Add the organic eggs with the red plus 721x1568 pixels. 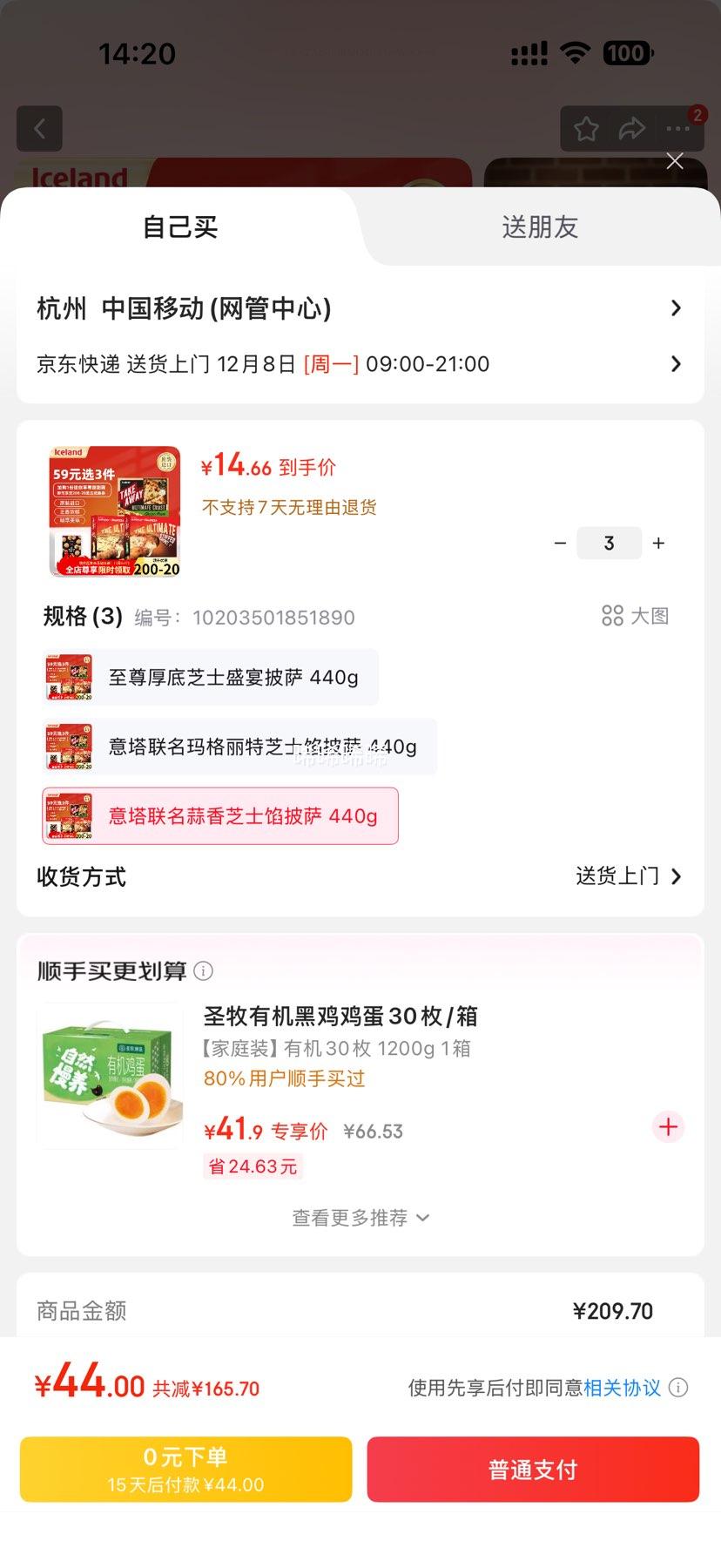(x=667, y=1126)
